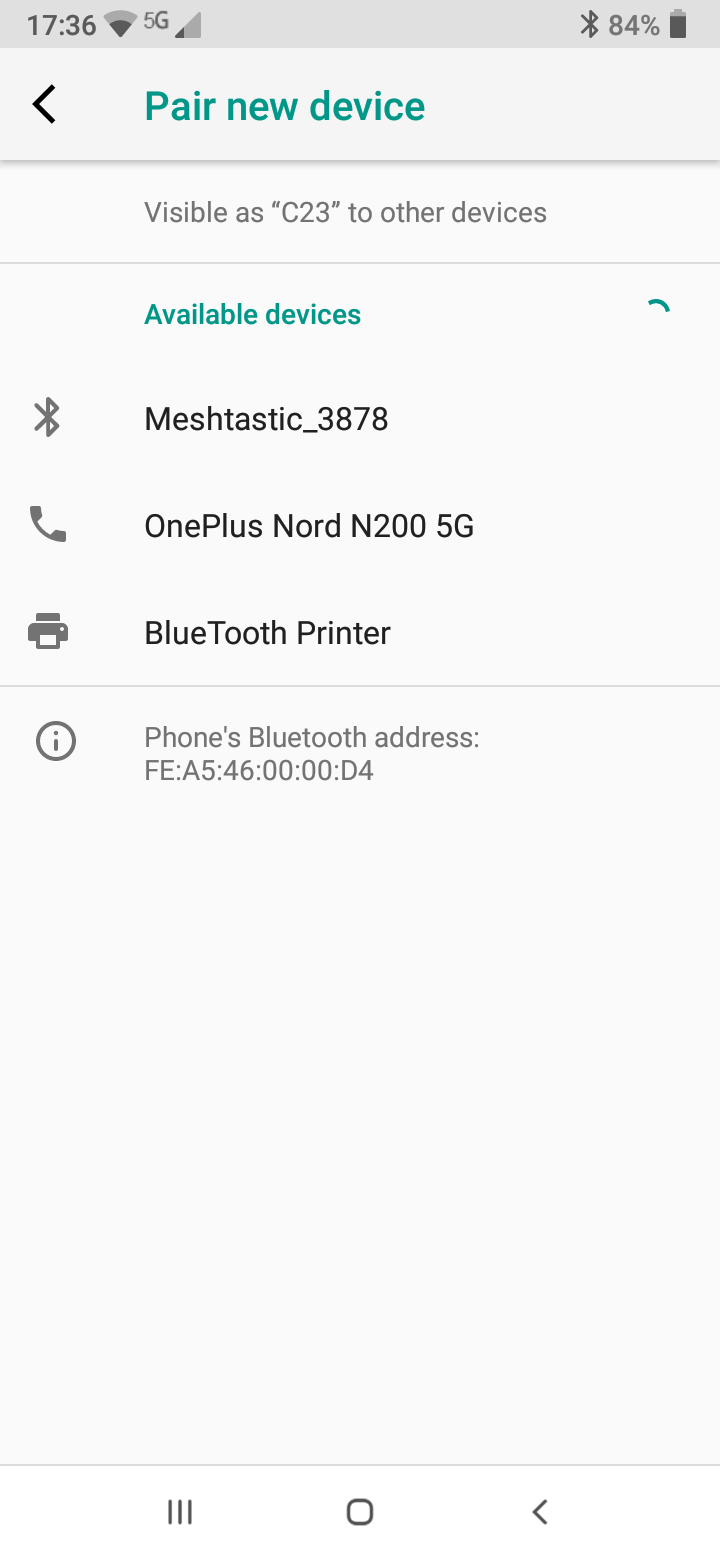720x1560 pixels.
Task: Click the Pair new device title
Action: coord(283,104)
